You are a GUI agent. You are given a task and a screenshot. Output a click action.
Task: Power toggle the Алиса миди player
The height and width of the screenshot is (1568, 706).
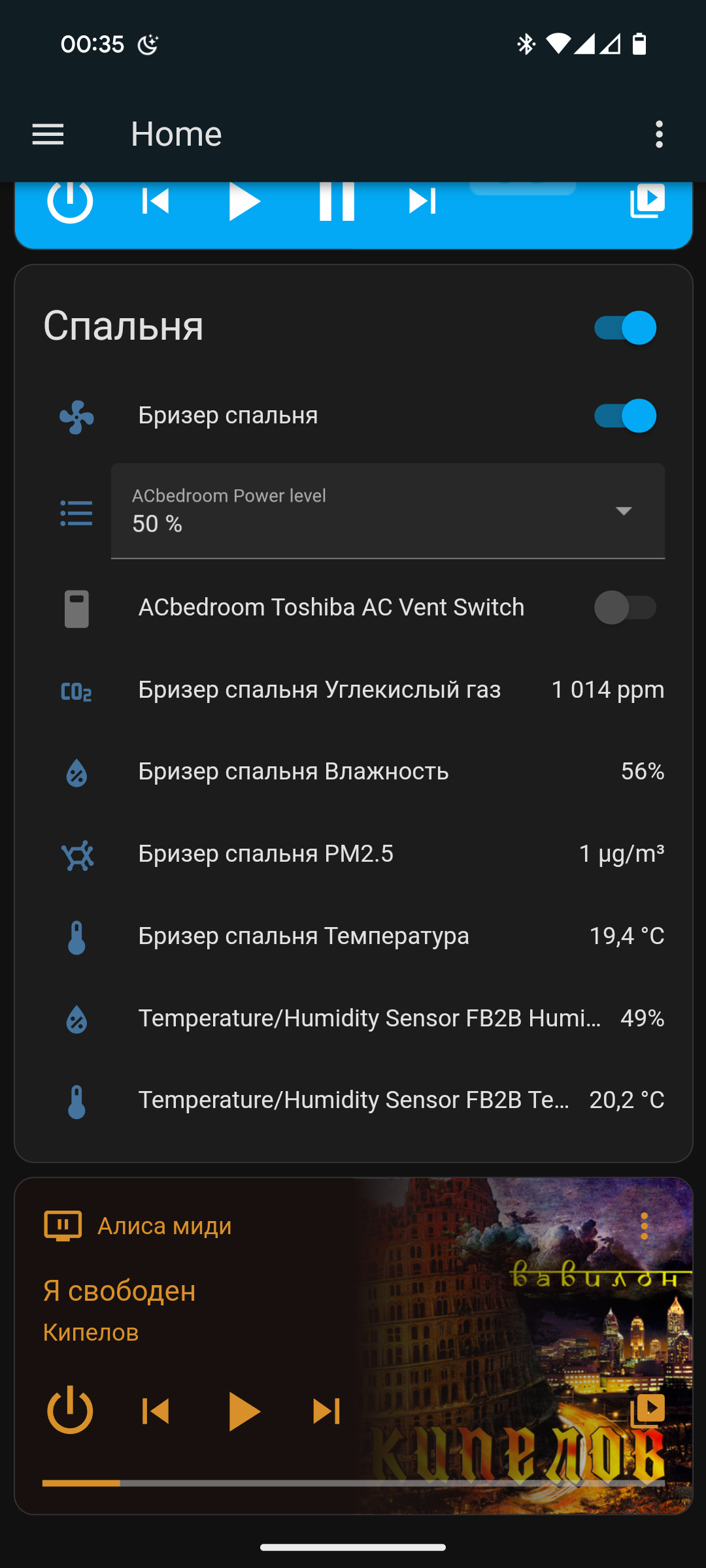[70, 1411]
